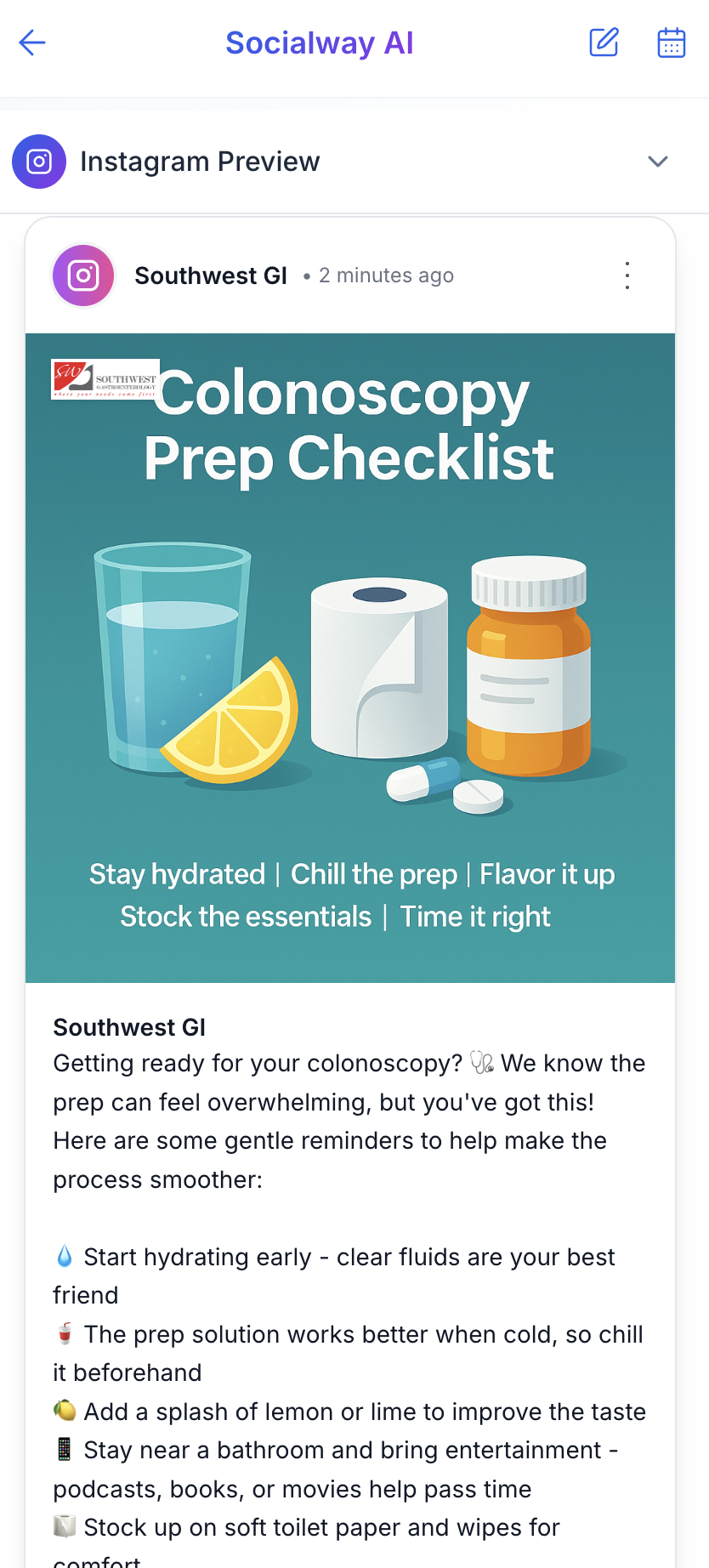Click the 'Stay hydrated' text on the image

[x=177, y=874]
